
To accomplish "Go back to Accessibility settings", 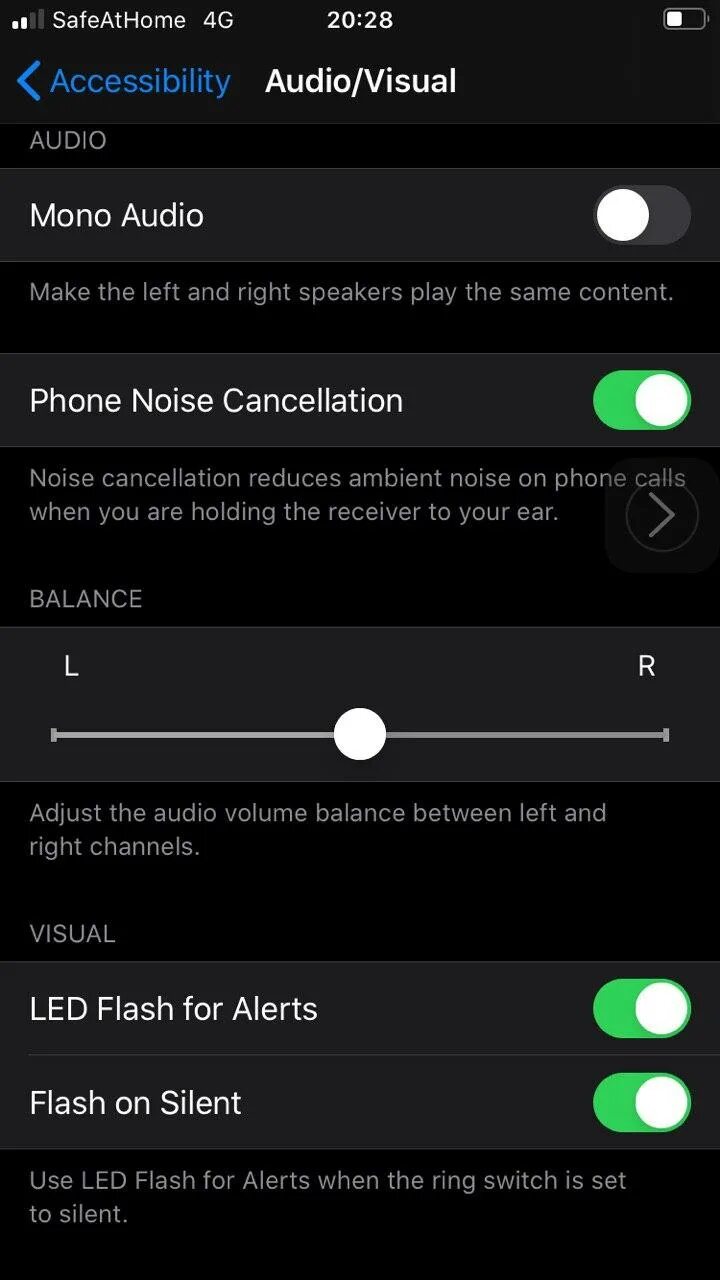I will [124, 81].
